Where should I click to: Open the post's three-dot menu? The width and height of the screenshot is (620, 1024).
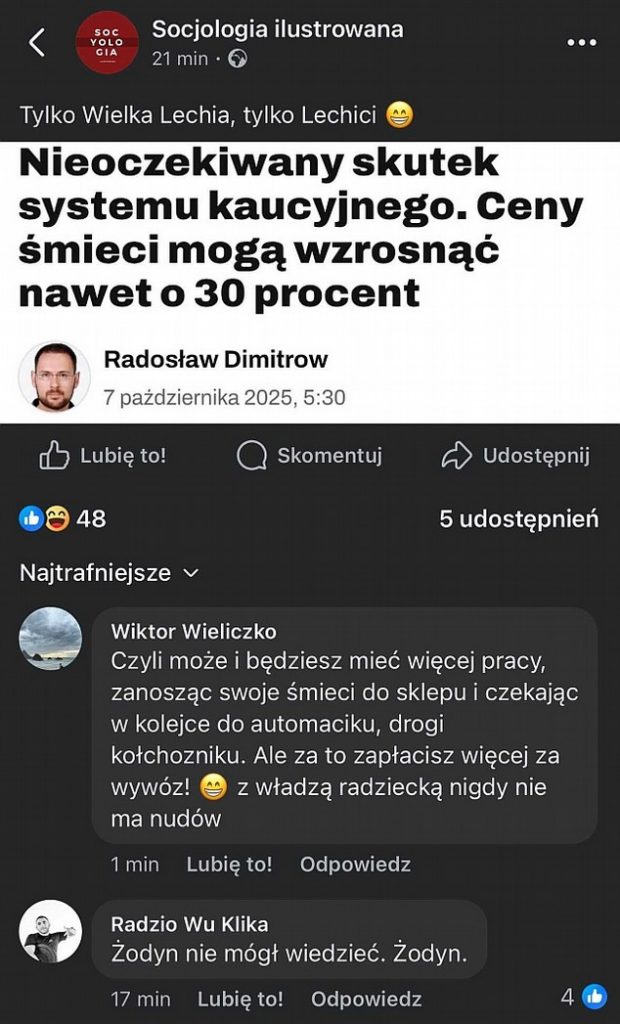581,42
